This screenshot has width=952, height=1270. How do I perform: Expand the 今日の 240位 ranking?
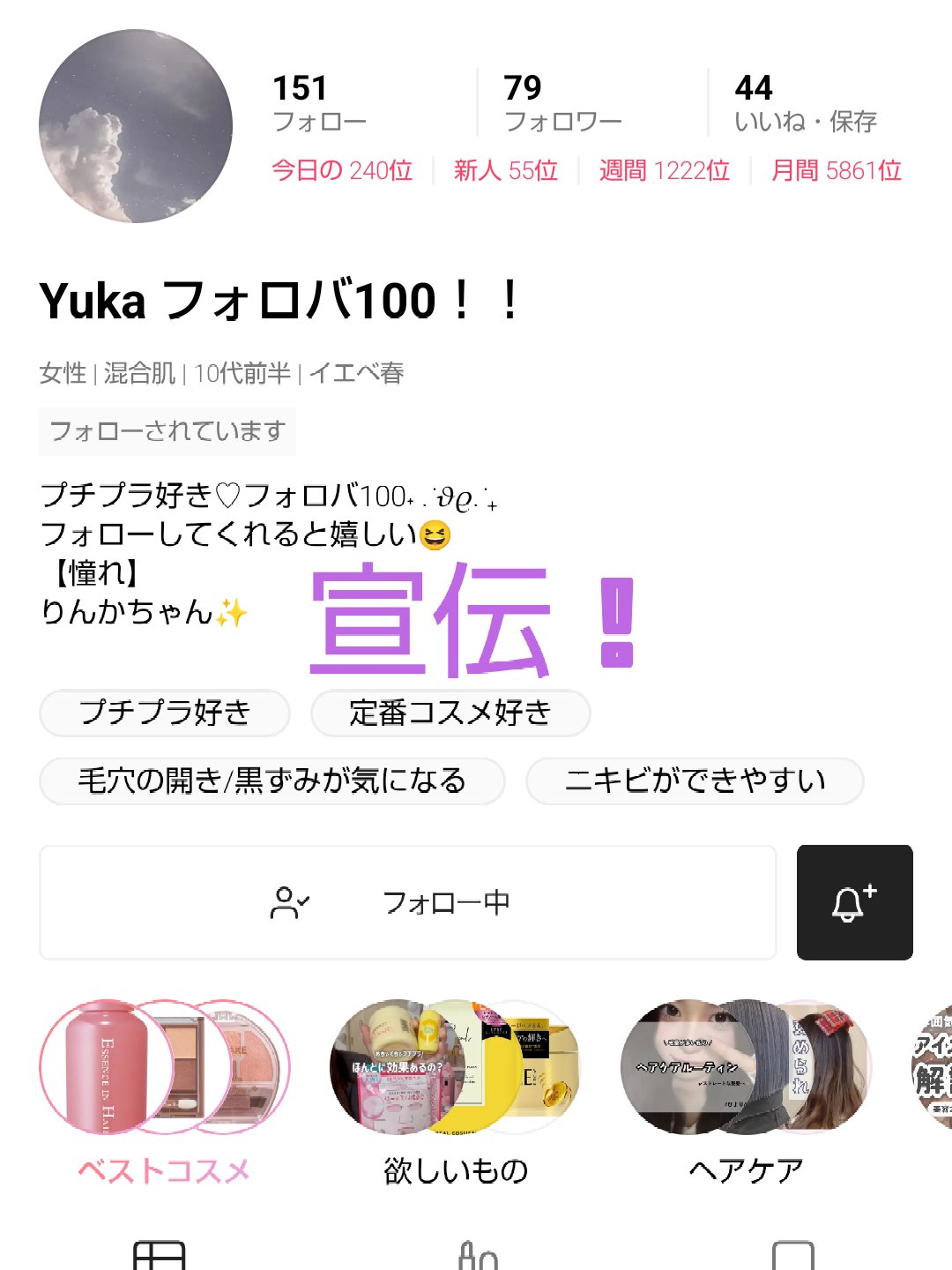click(x=340, y=170)
